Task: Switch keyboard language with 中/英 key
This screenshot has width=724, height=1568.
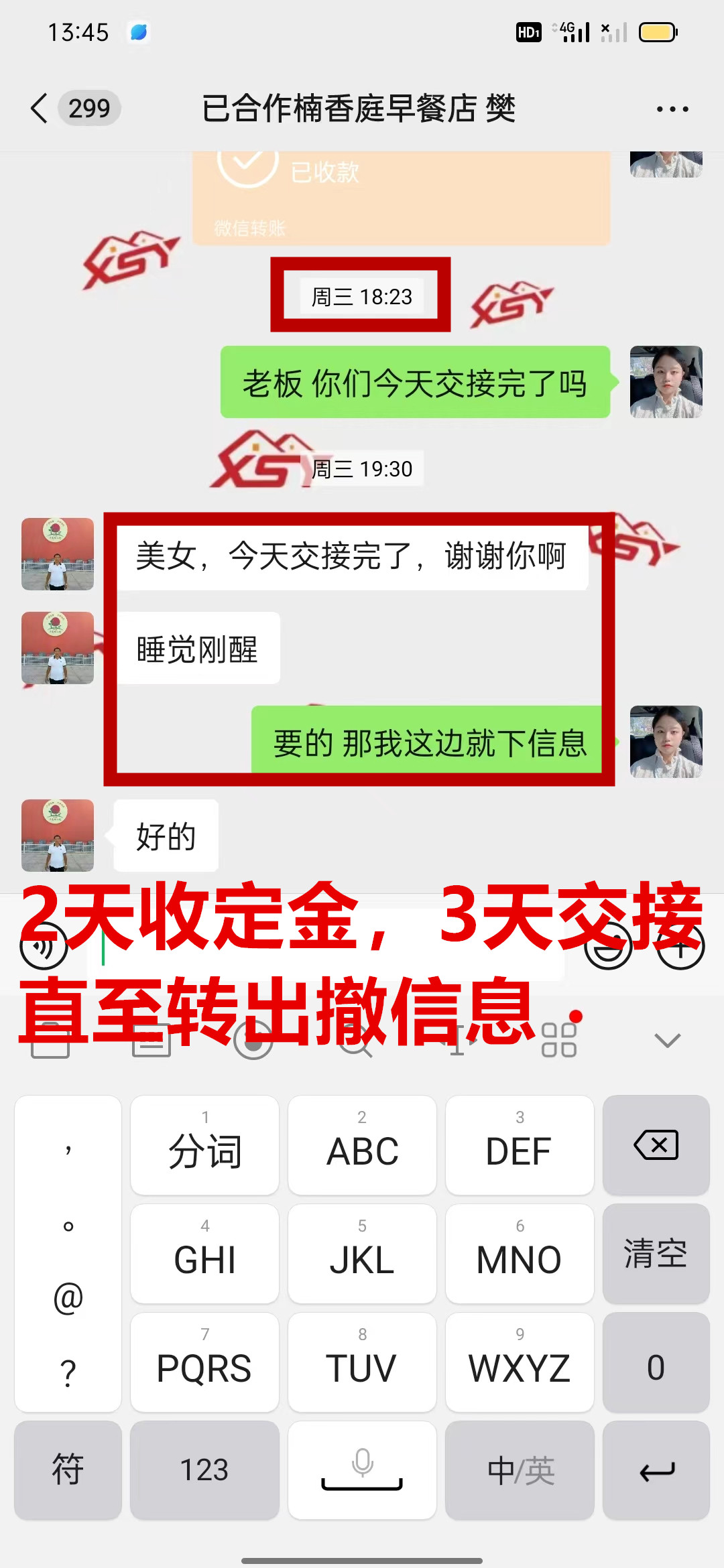Action: click(x=520, y=1470)
